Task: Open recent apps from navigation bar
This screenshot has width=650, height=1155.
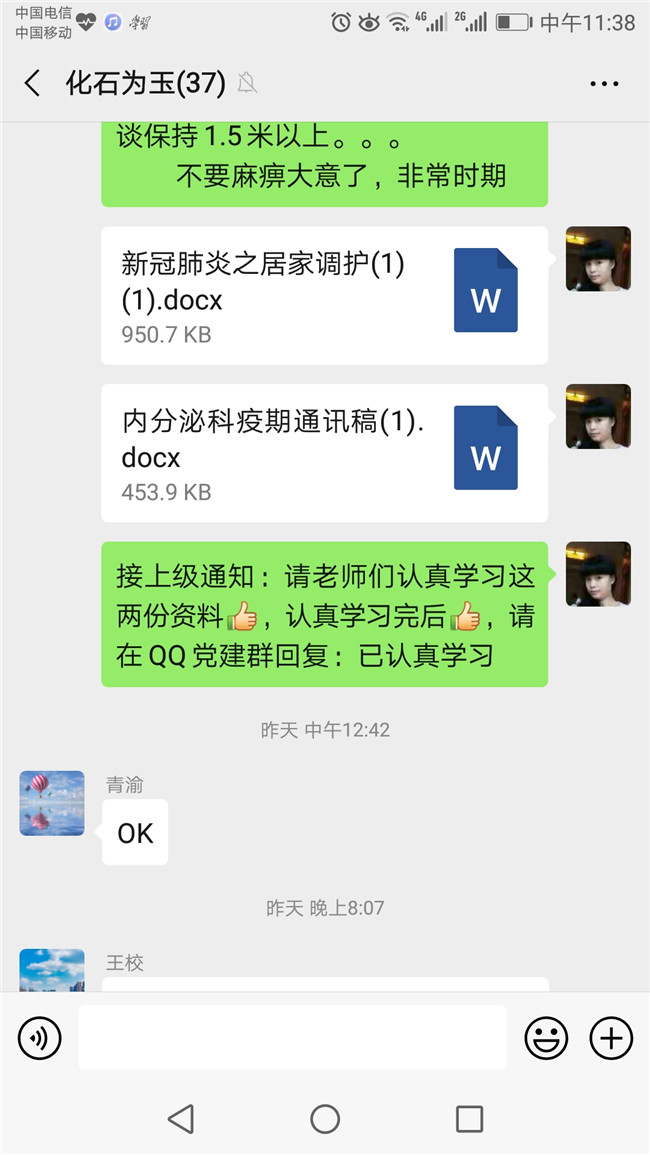Action: 469,1118
